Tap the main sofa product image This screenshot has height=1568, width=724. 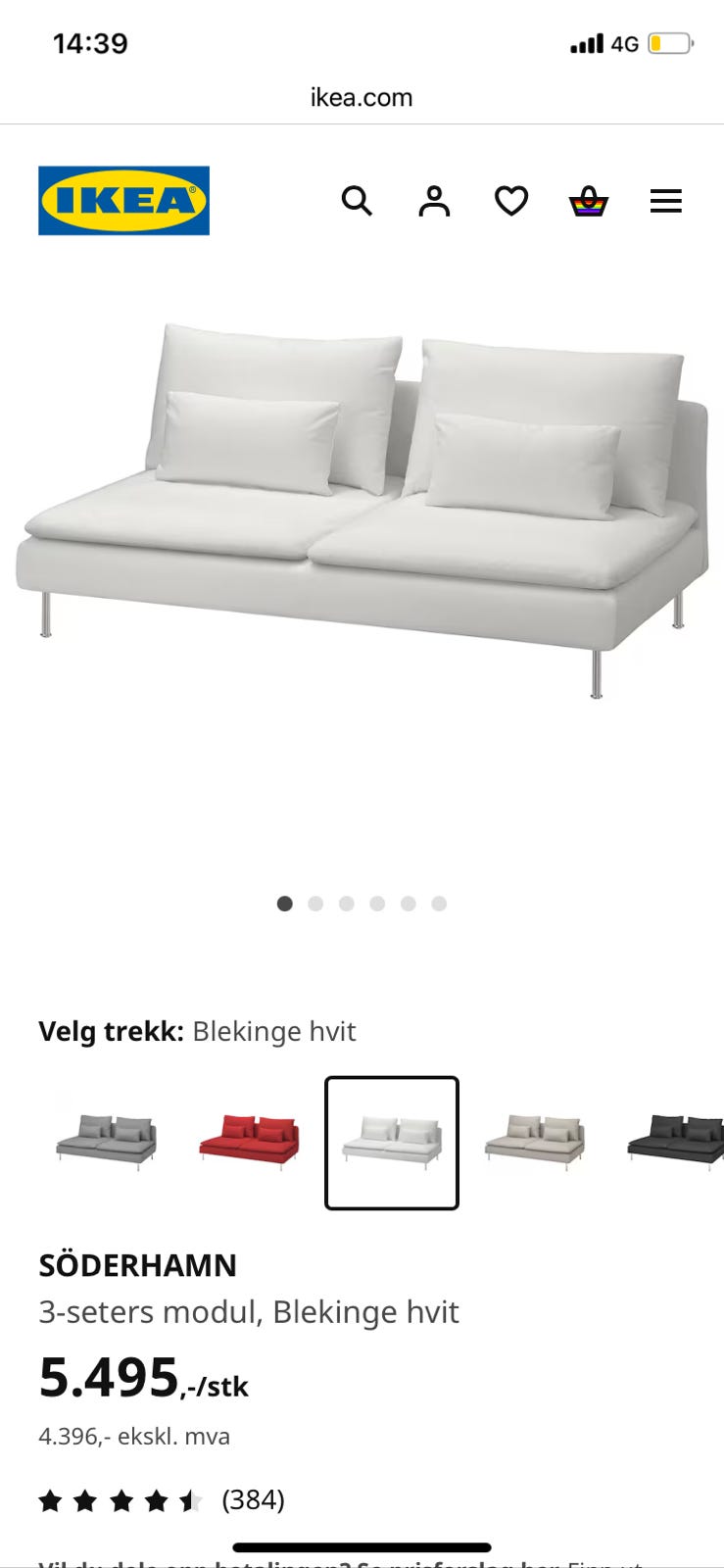pyautogui.click(x=362, y=510)
